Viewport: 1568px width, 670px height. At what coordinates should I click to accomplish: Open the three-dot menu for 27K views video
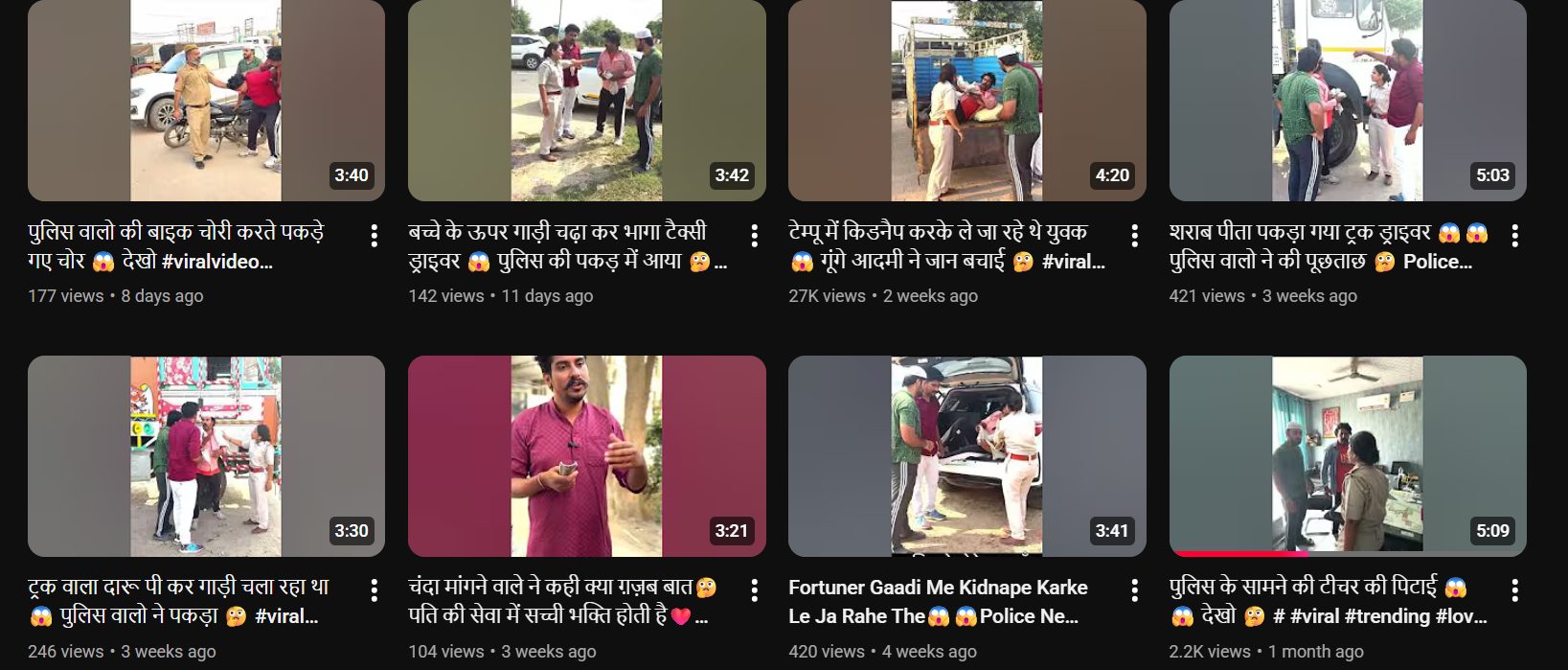point(1134,236)
